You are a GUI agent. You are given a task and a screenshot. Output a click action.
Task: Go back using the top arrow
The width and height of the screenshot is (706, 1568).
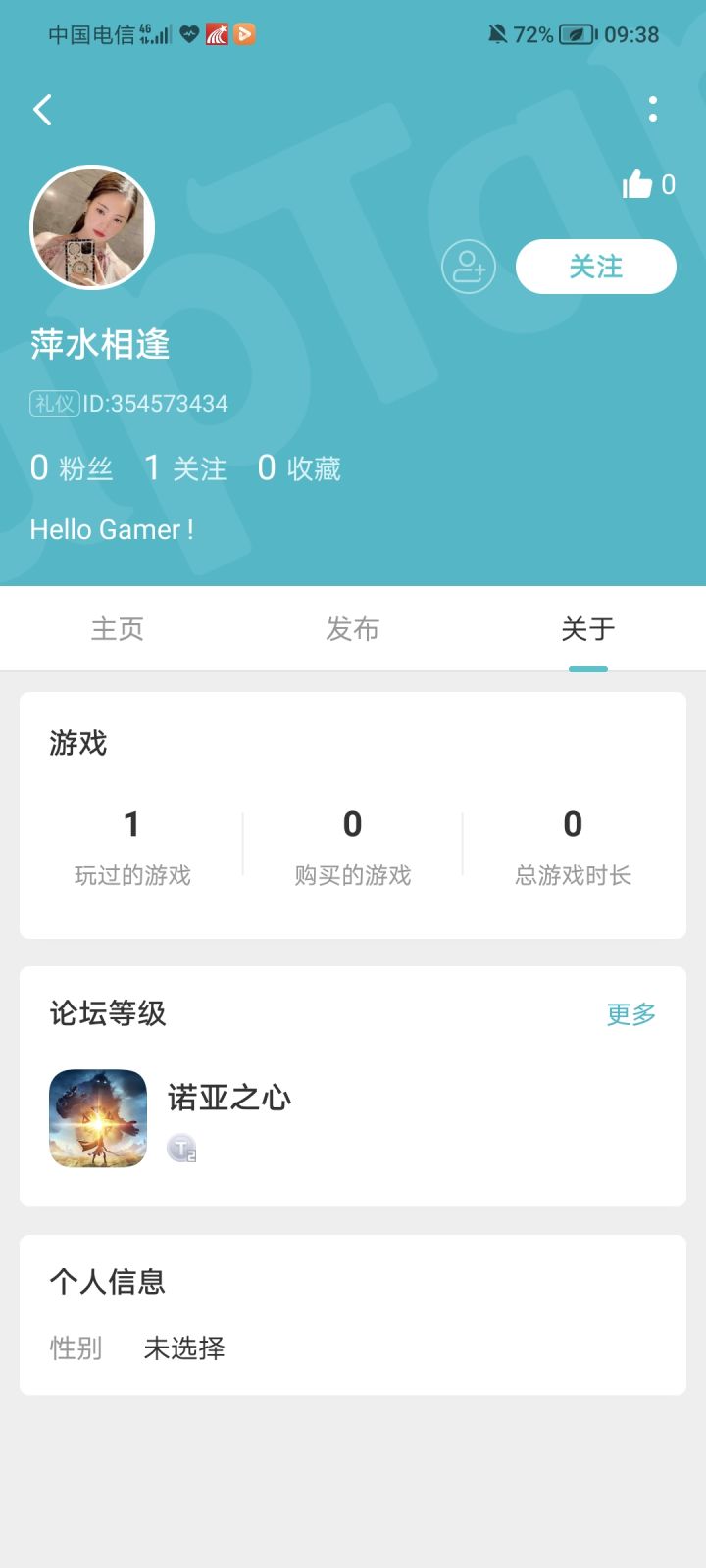(42, 110)
